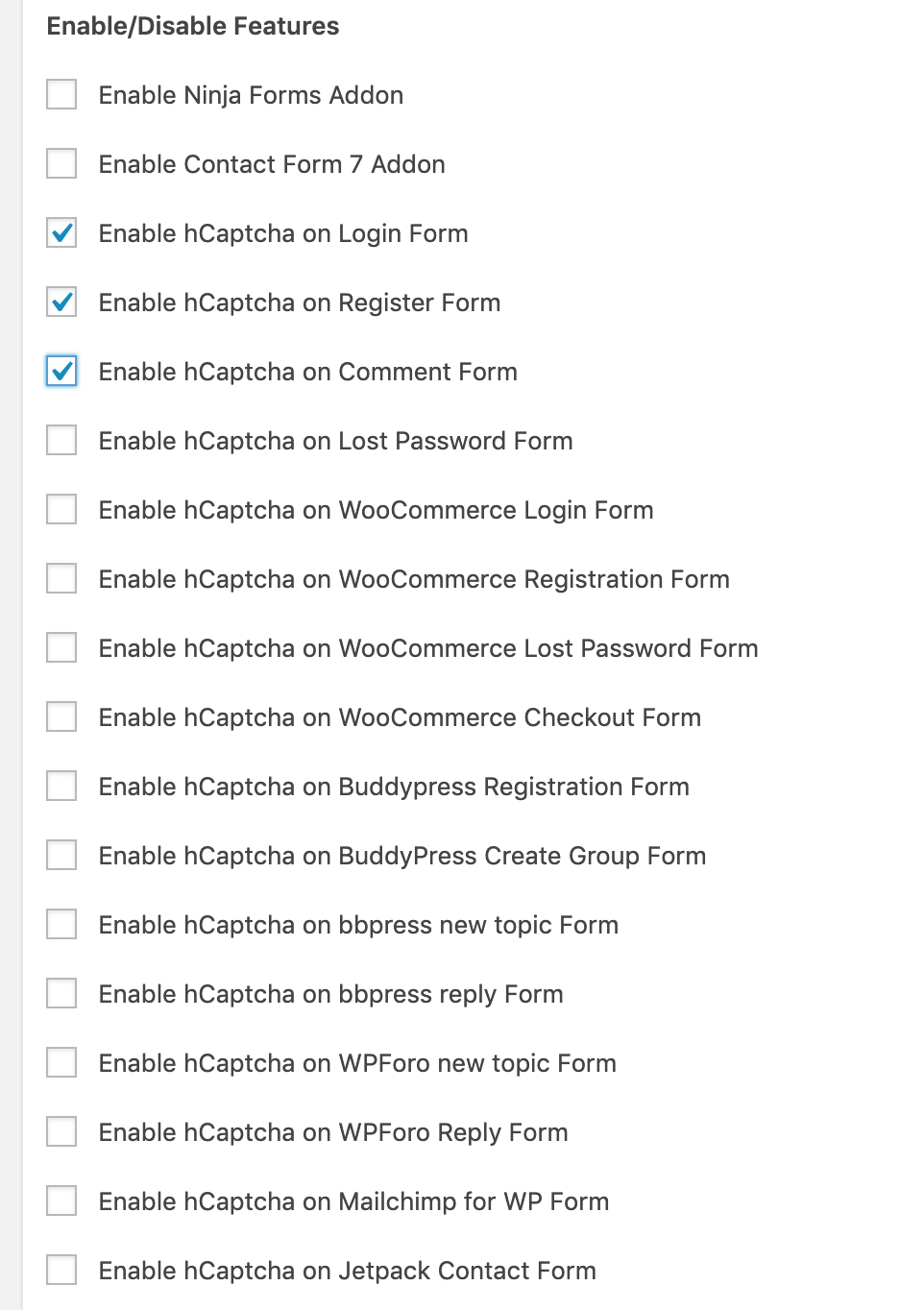Enable hCaptcha on Jetpack Contact Form
Image resolution: width=924 pixels, height=1310 pixels.
pos(61,1270)
